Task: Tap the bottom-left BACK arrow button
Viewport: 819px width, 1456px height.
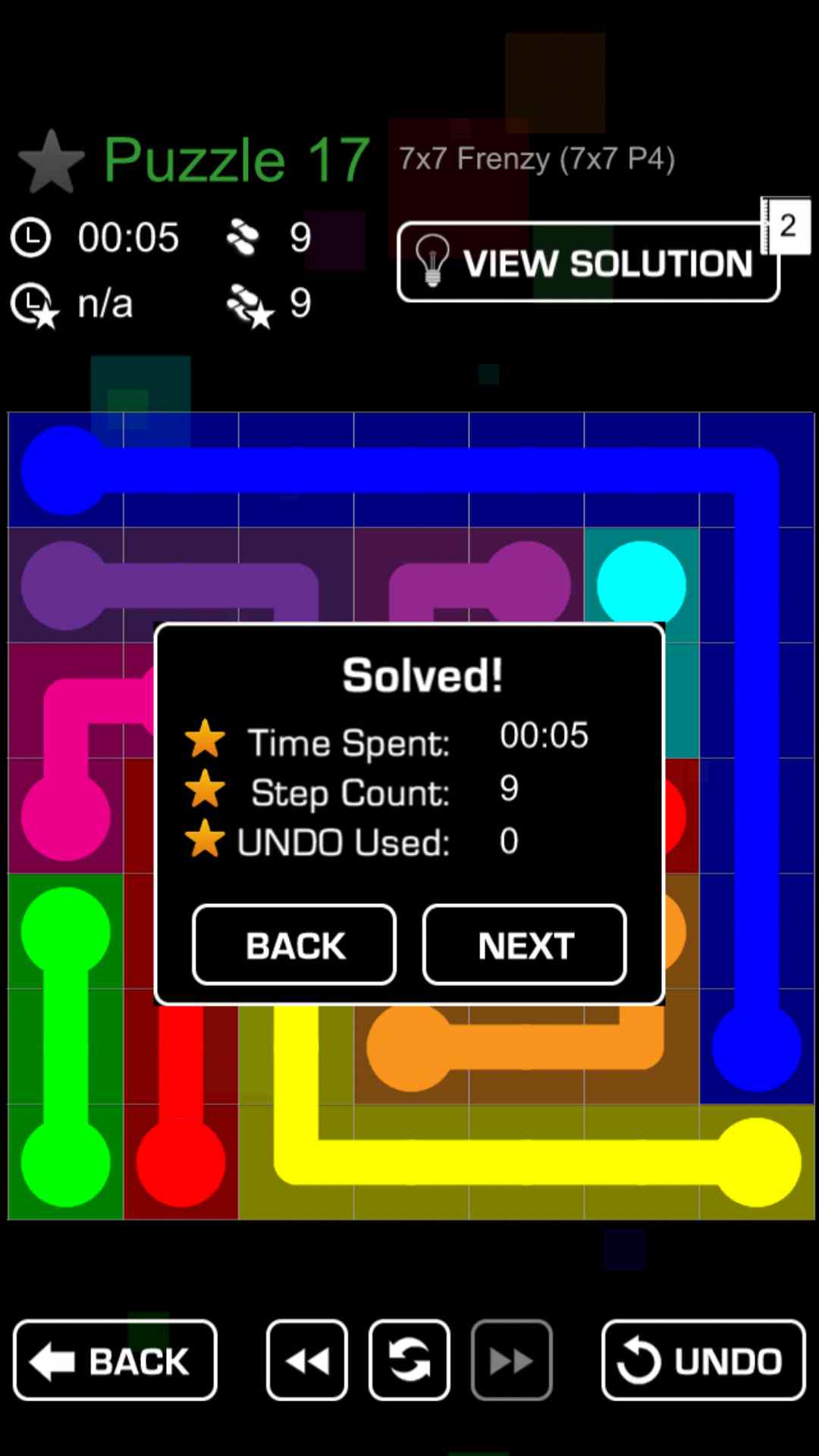Action: pyautogui.click(x=115, y=1360)
